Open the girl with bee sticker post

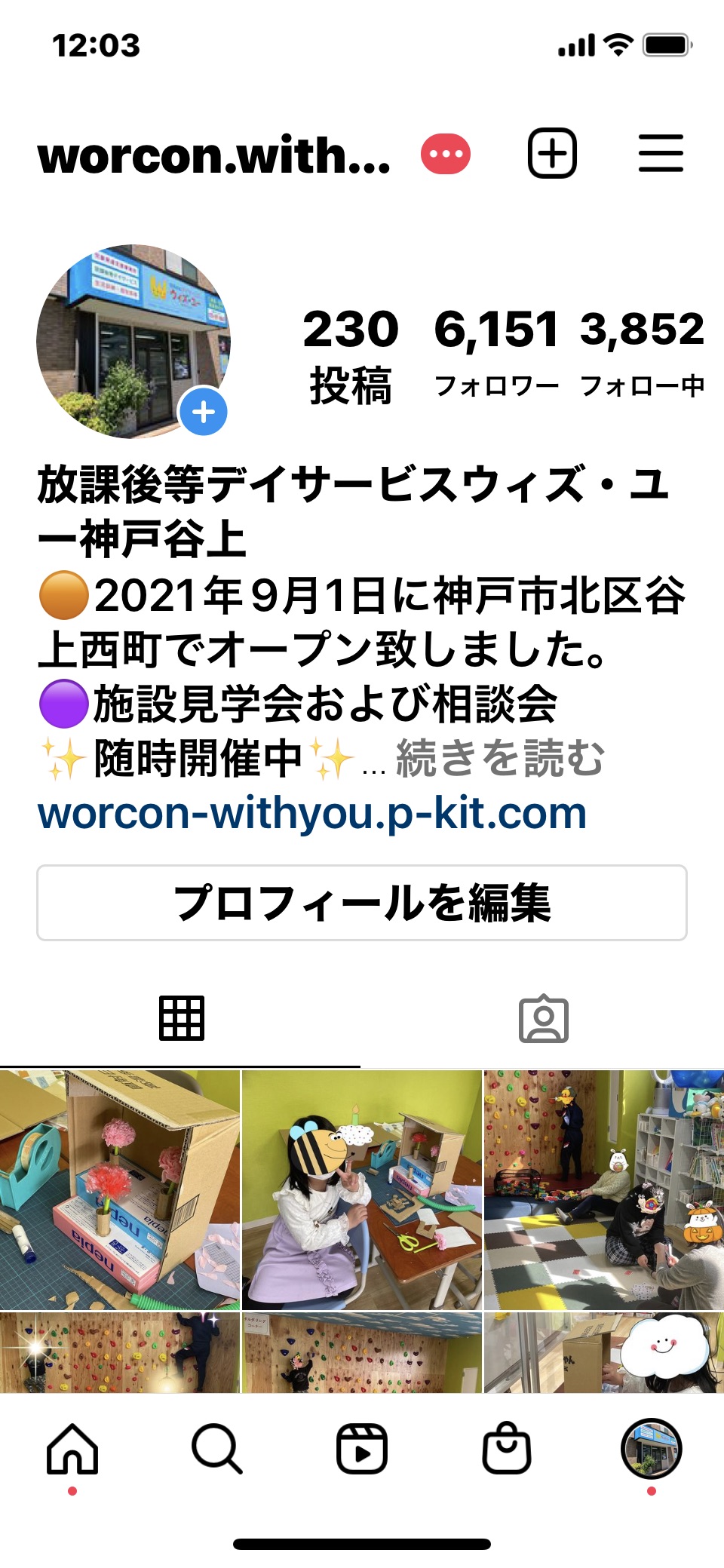click(361, 1189)
